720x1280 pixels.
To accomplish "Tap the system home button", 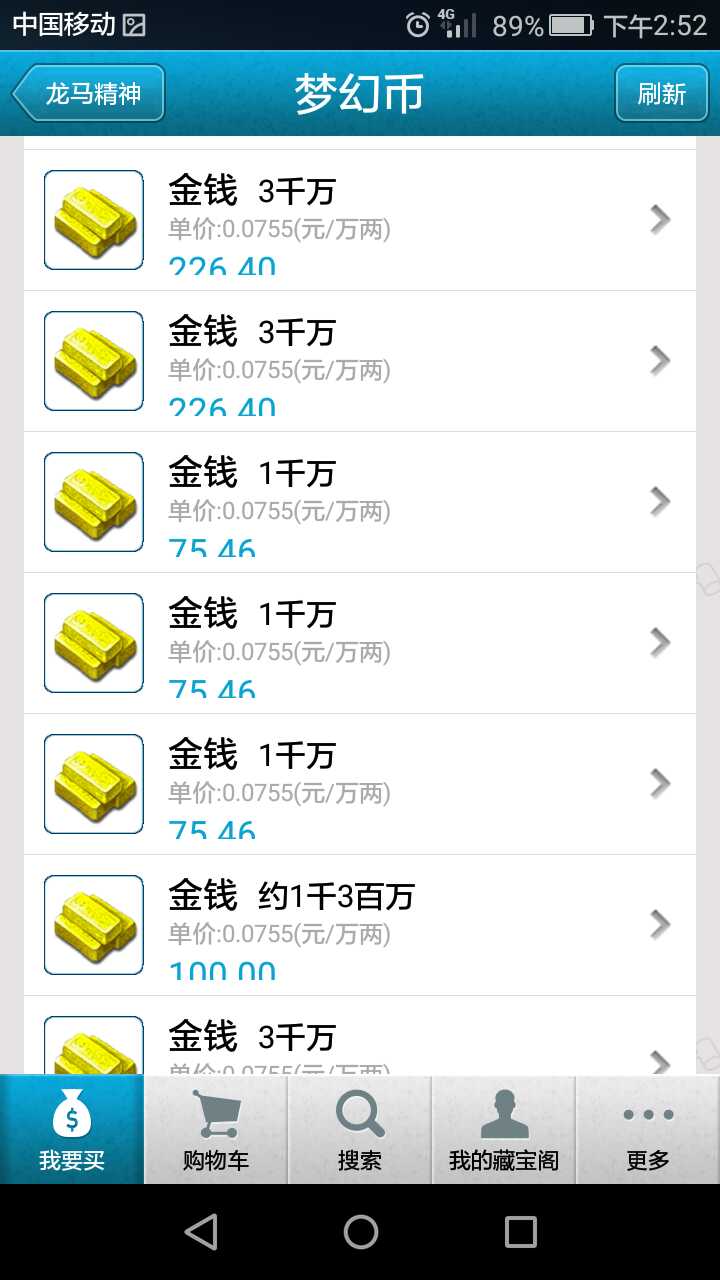I will (360, 1232).
